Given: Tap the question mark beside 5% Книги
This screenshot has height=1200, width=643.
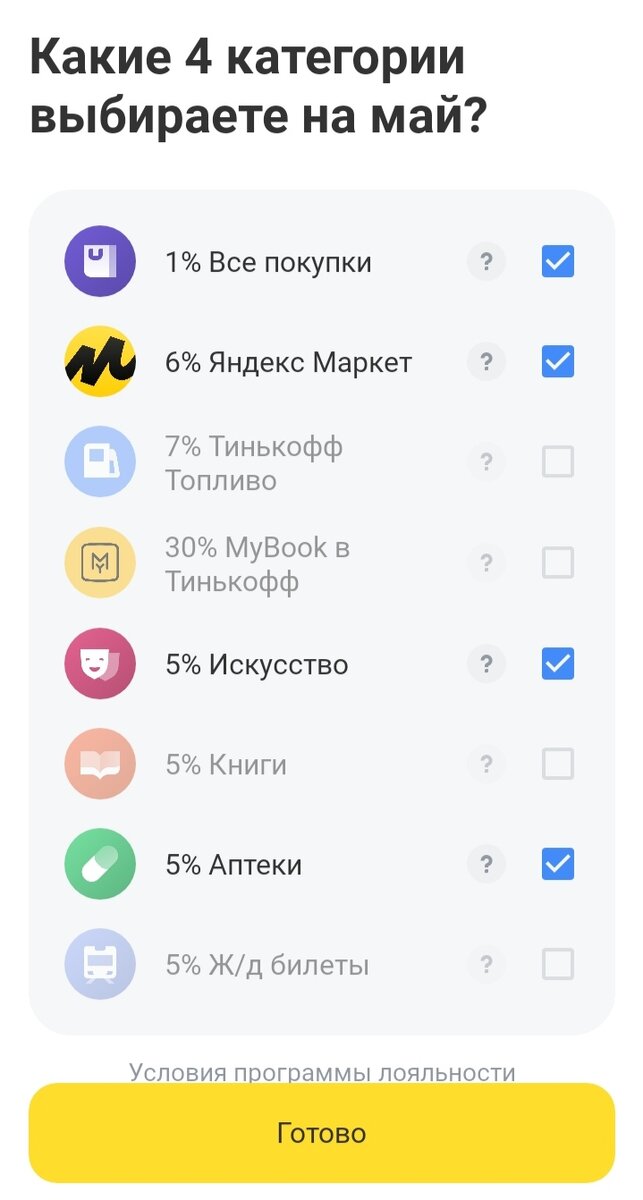Looking at the screenshot, I should (x=486, y=764).
